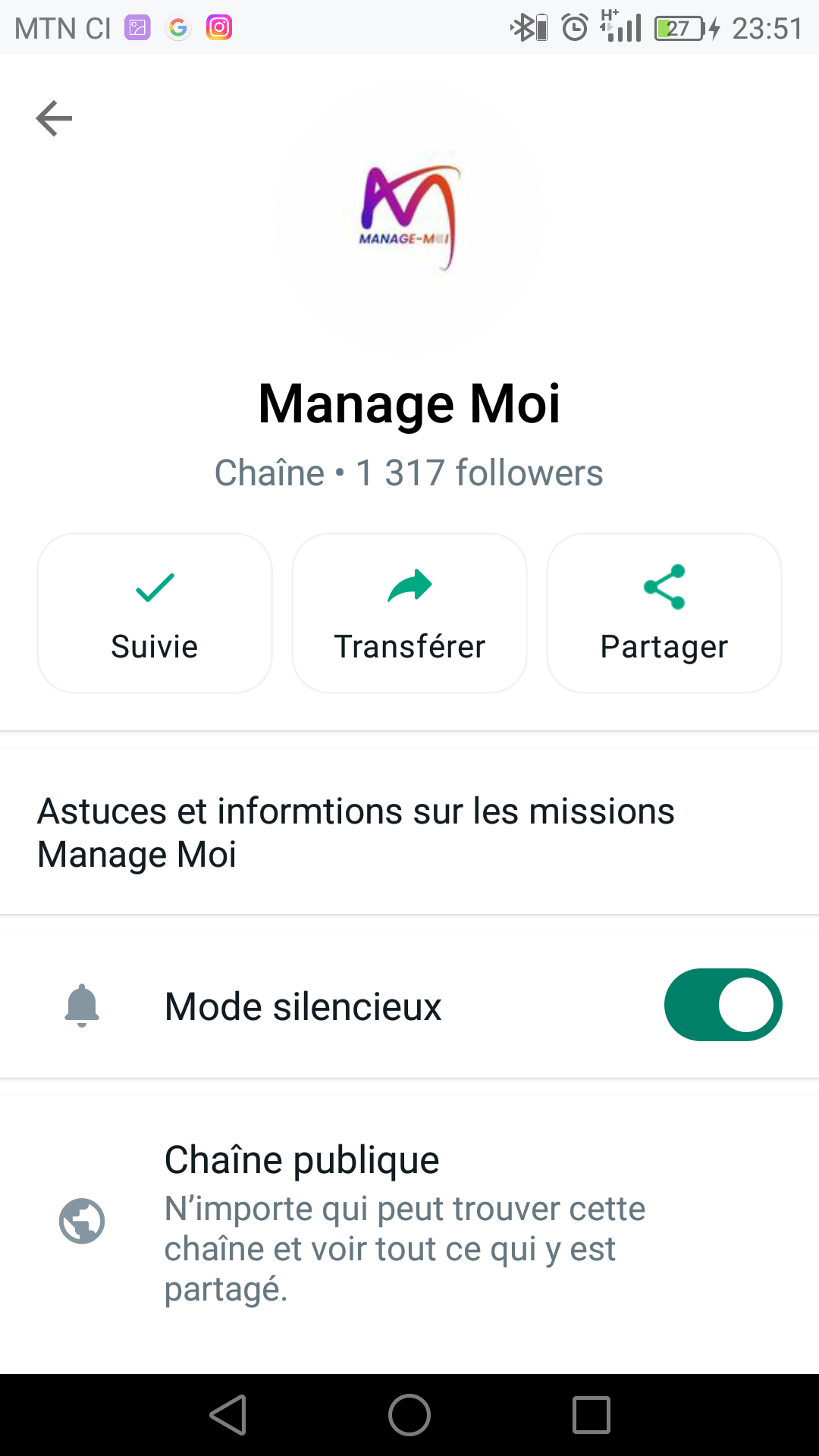Tap the Suivie button to unfollow
The height and width of the screenshot is (1456, 819).
155,613
